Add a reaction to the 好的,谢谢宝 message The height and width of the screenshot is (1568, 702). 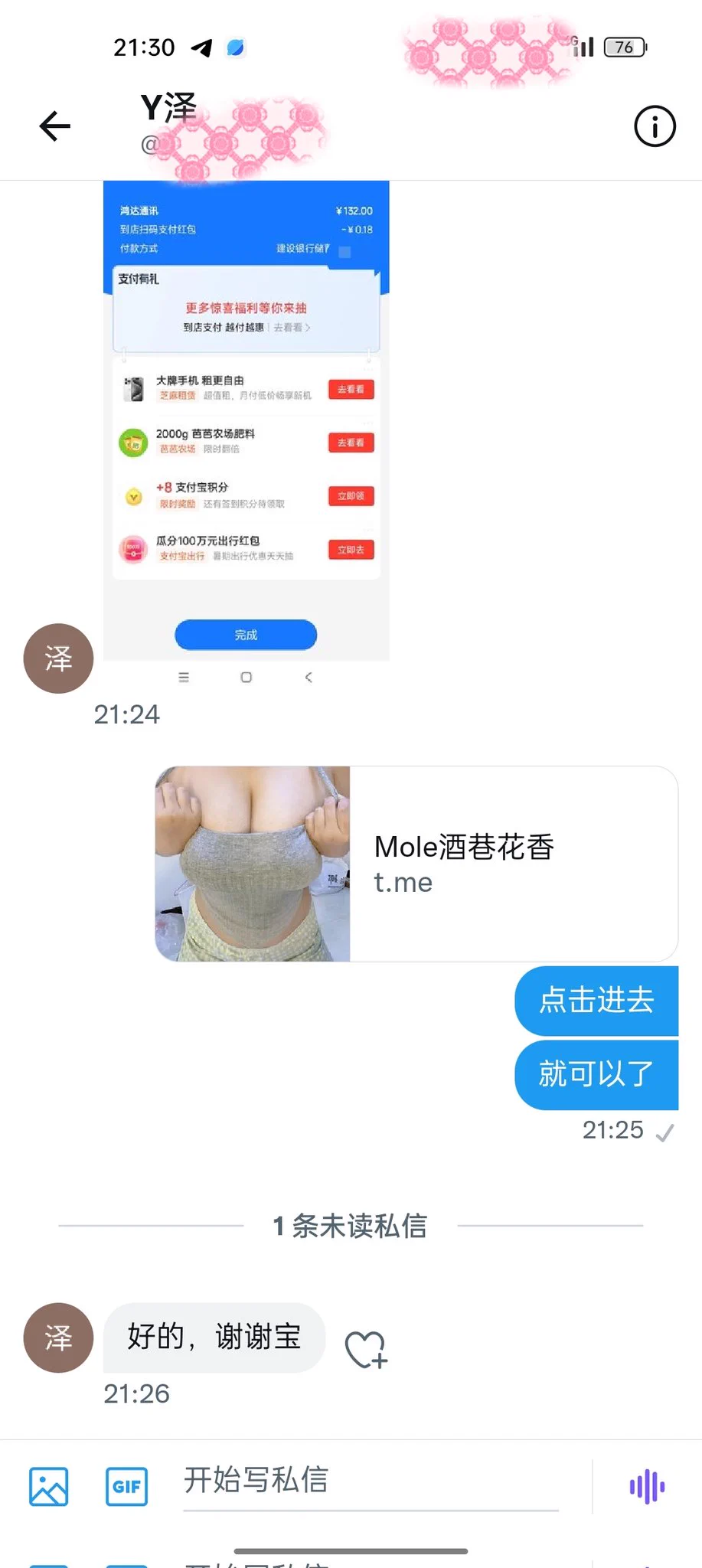click(366, 1349)
